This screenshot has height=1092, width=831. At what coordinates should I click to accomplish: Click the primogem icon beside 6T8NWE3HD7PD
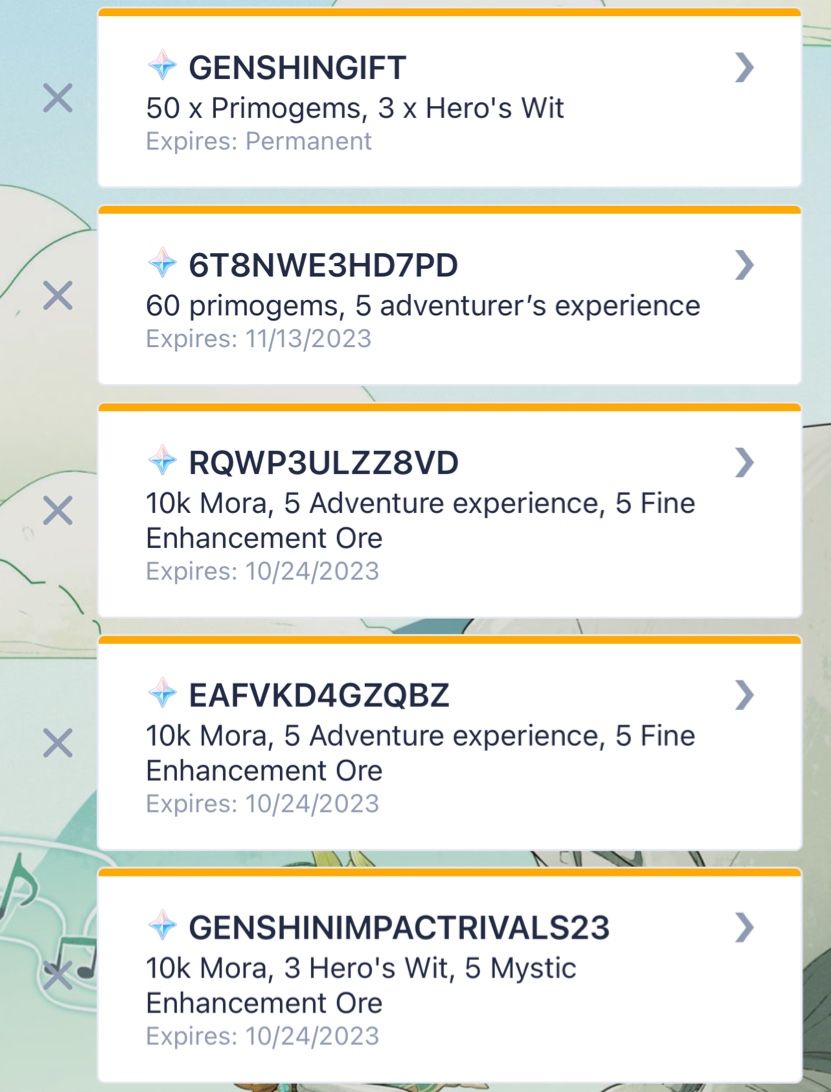point(160,265)
